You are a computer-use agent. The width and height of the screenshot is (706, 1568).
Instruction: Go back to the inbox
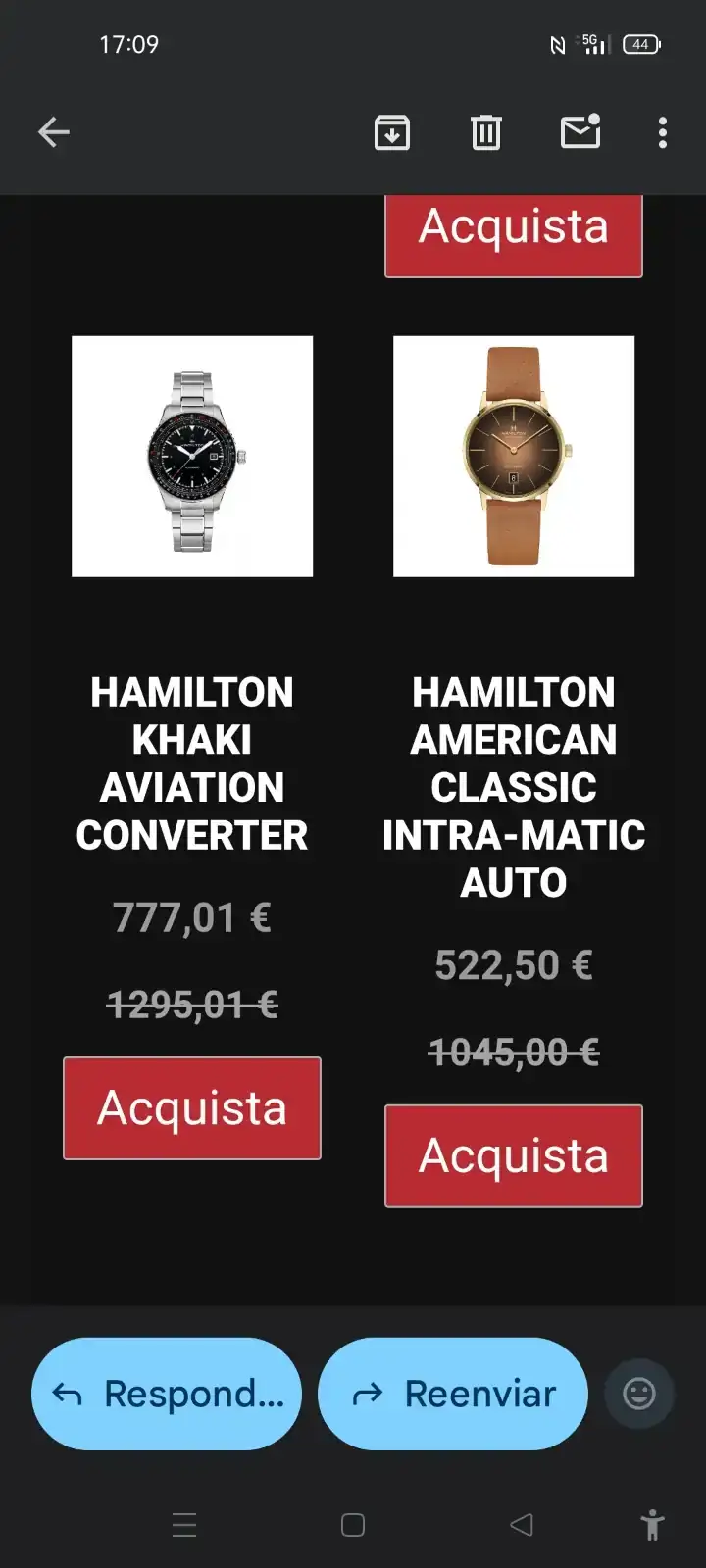[54, 132]
